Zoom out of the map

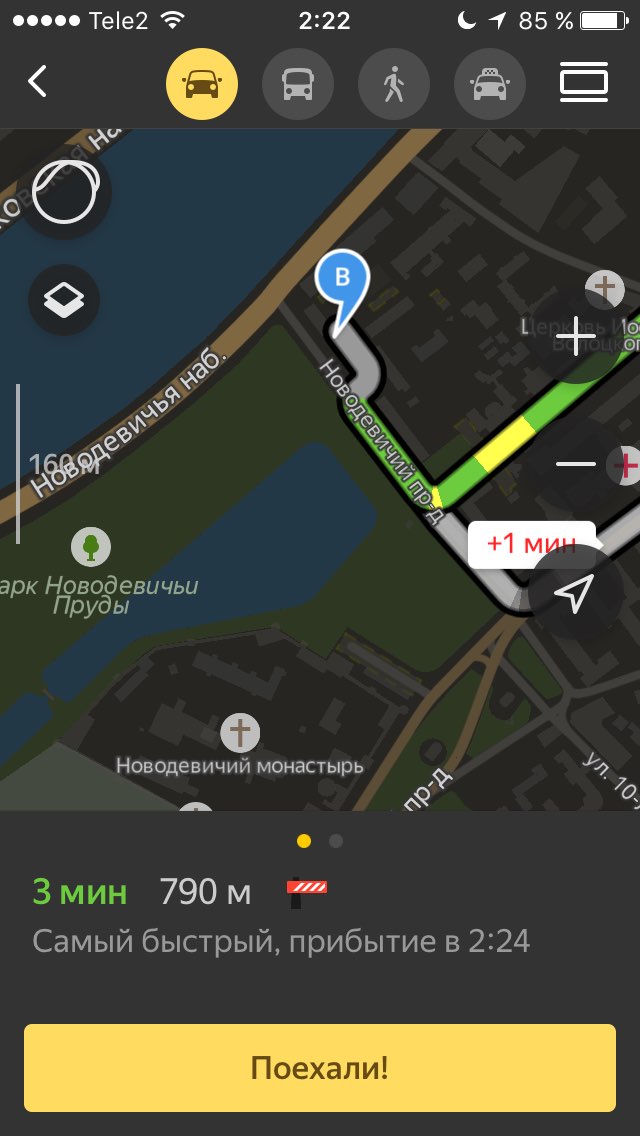point(576,464)
